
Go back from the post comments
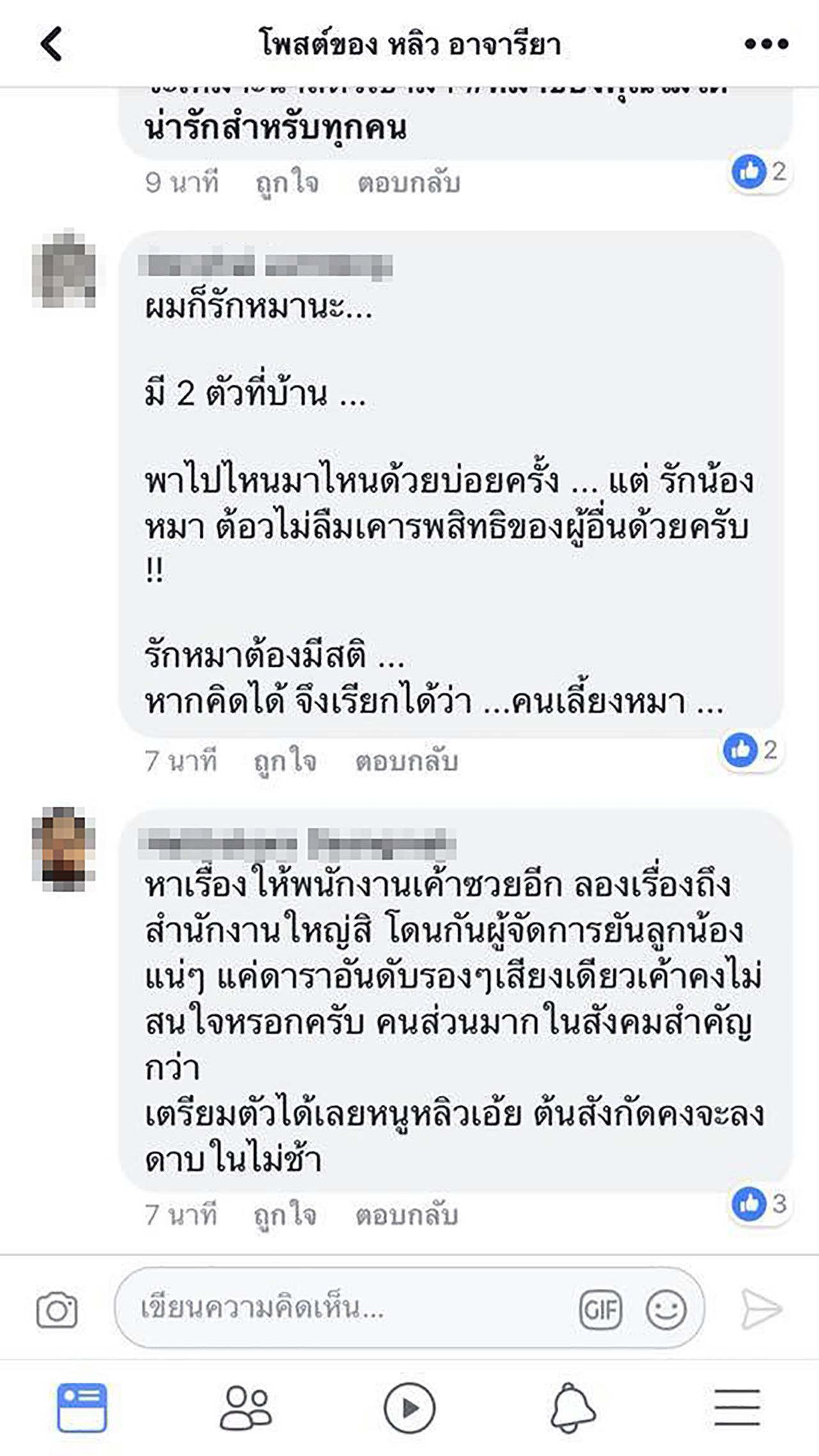coord(51,44)
